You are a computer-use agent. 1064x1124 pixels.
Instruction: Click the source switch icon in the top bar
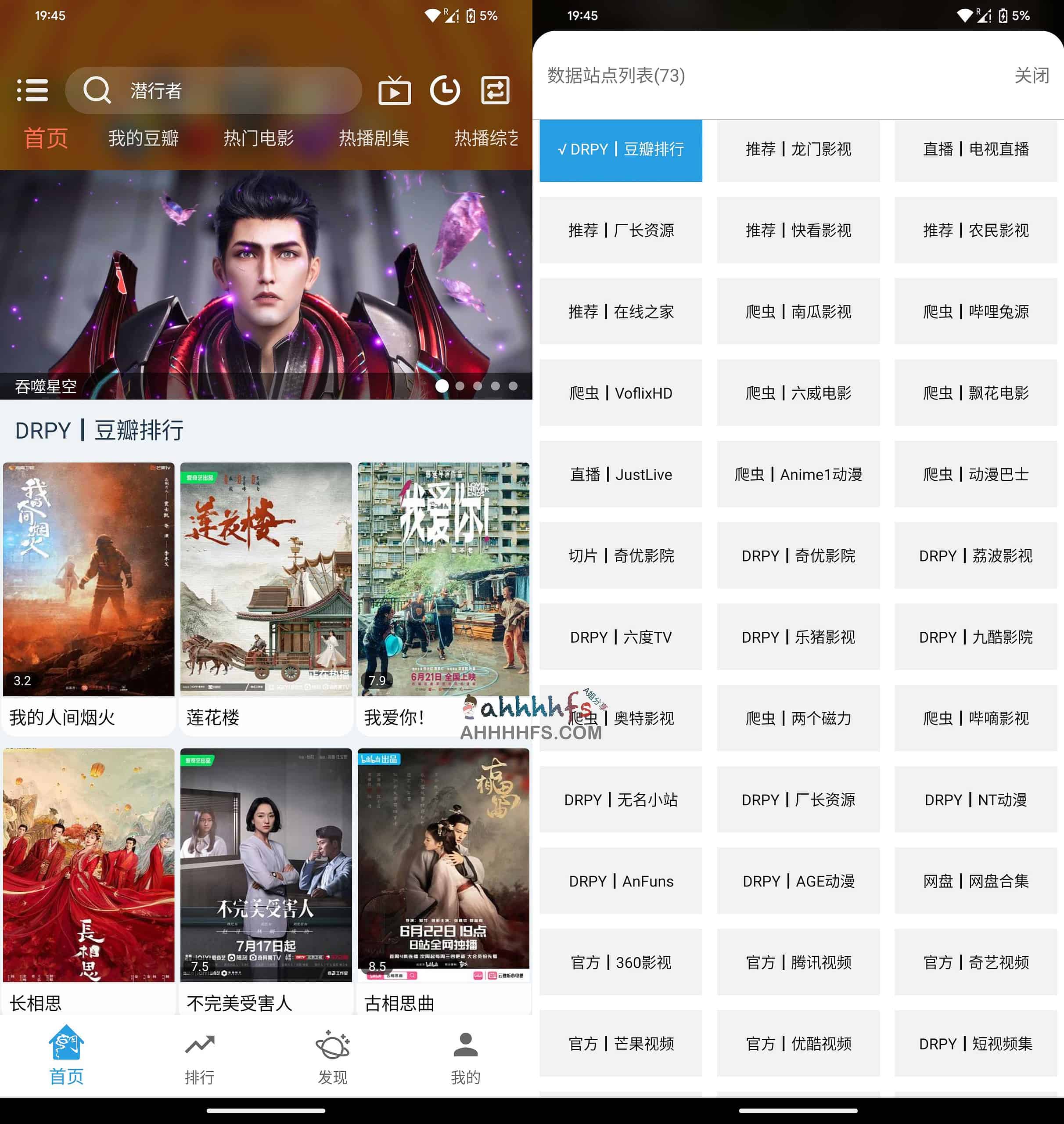[495, 91]
